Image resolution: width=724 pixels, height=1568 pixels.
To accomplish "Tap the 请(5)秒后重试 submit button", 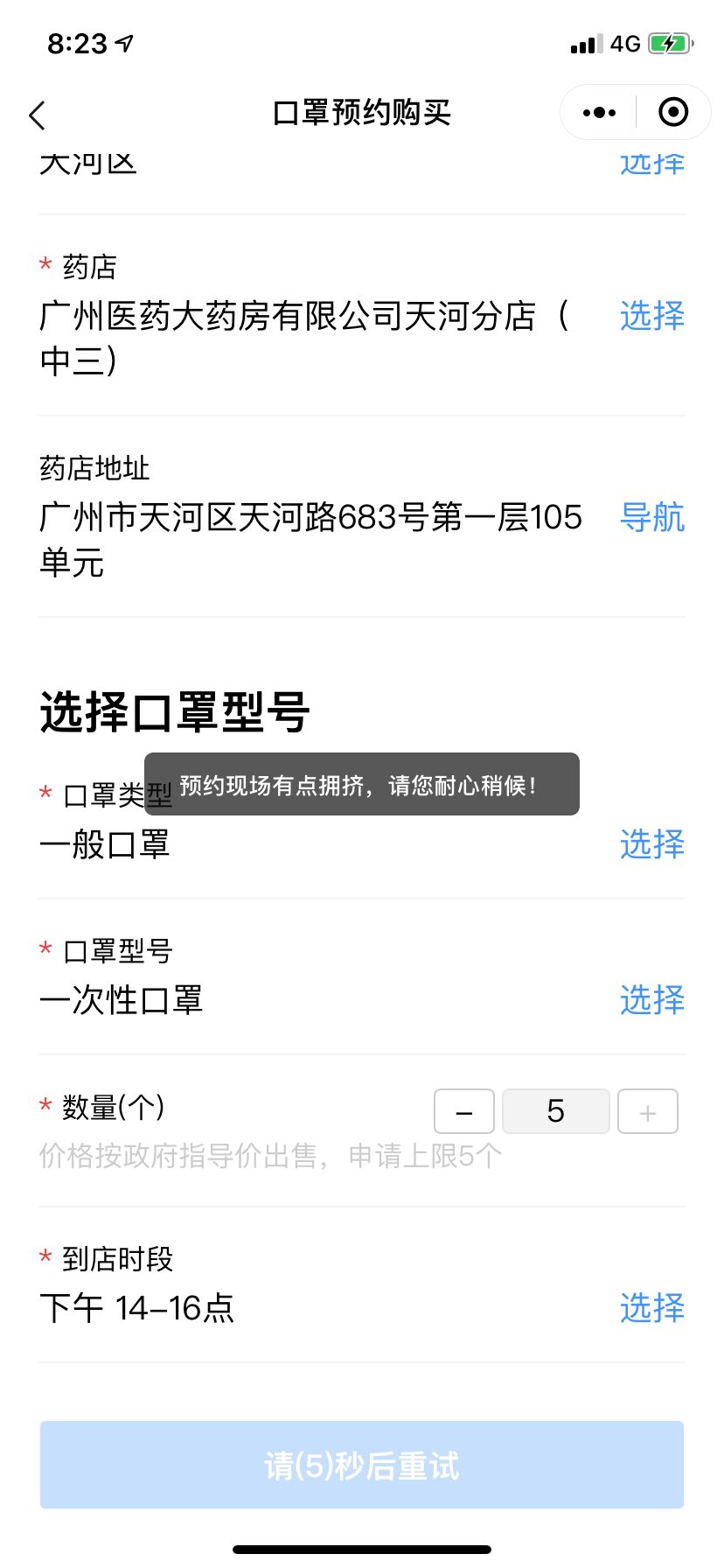I will coord(362,1465).
